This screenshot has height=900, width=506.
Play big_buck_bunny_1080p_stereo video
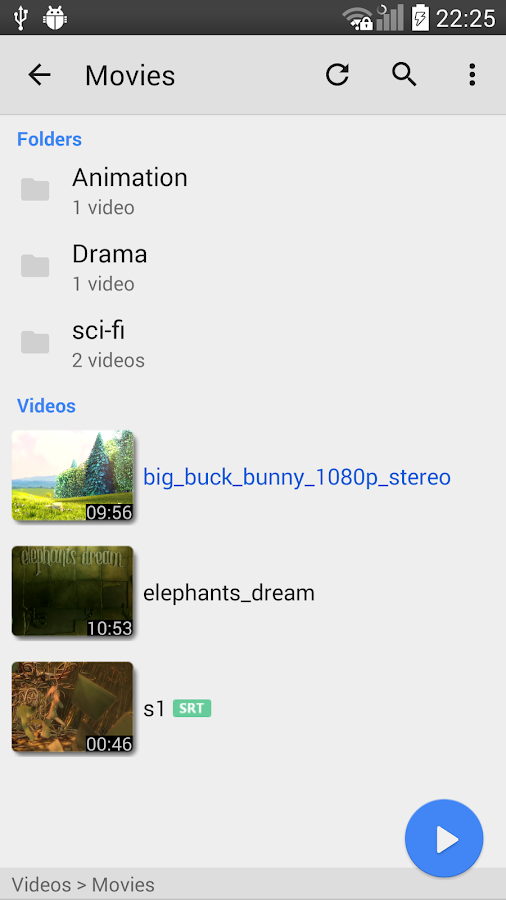pyautogui.click(x=253, y=476)
